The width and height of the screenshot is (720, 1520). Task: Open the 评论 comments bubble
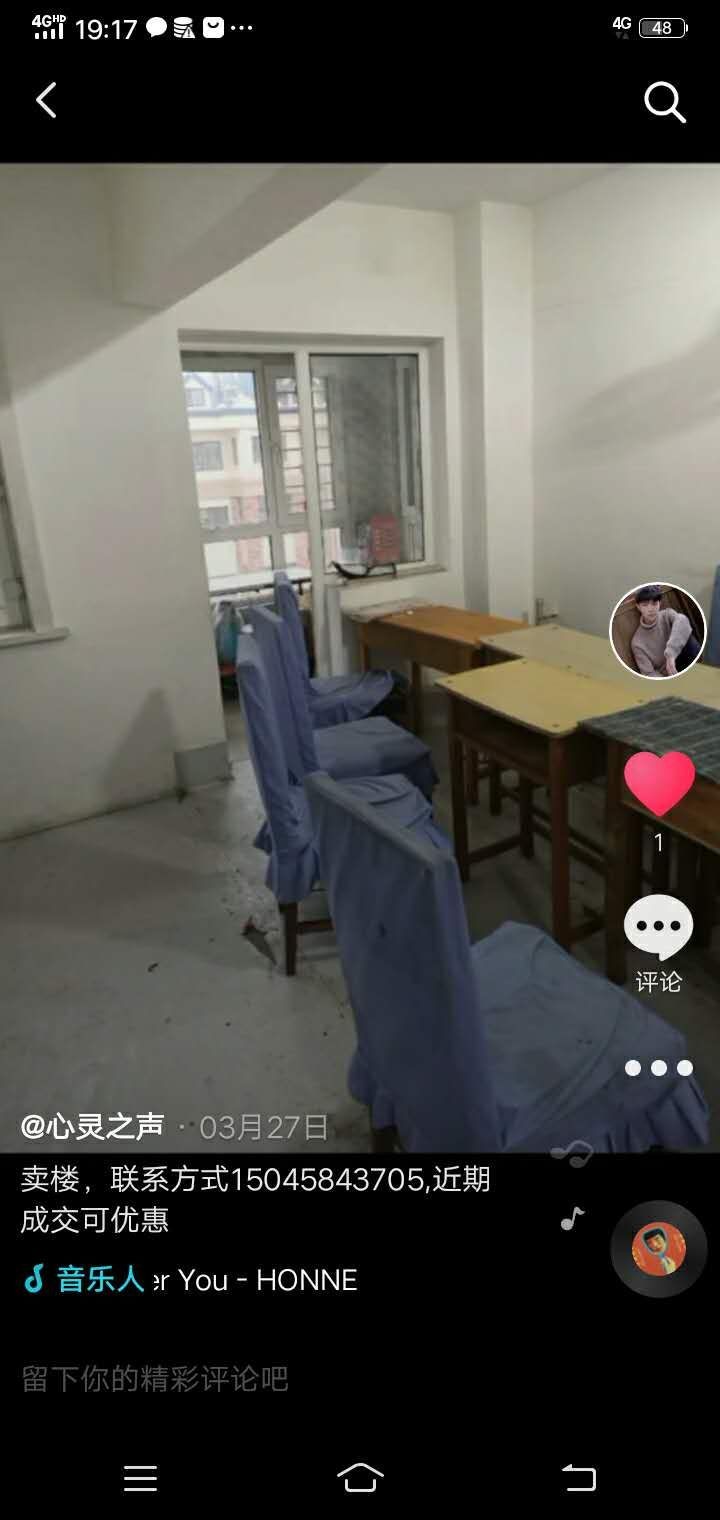point(658,930)
